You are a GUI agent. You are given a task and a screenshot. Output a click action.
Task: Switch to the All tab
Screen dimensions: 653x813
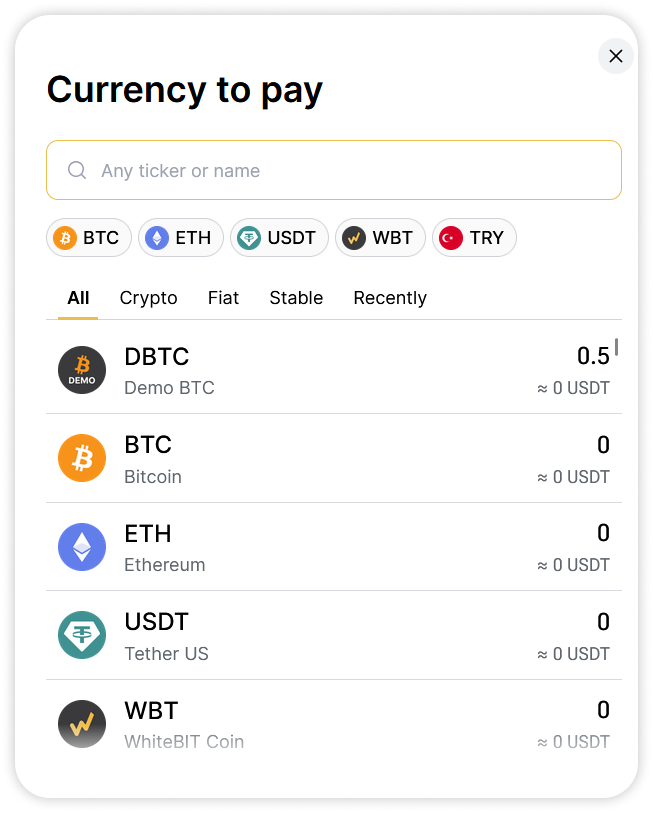coord(78,298)
